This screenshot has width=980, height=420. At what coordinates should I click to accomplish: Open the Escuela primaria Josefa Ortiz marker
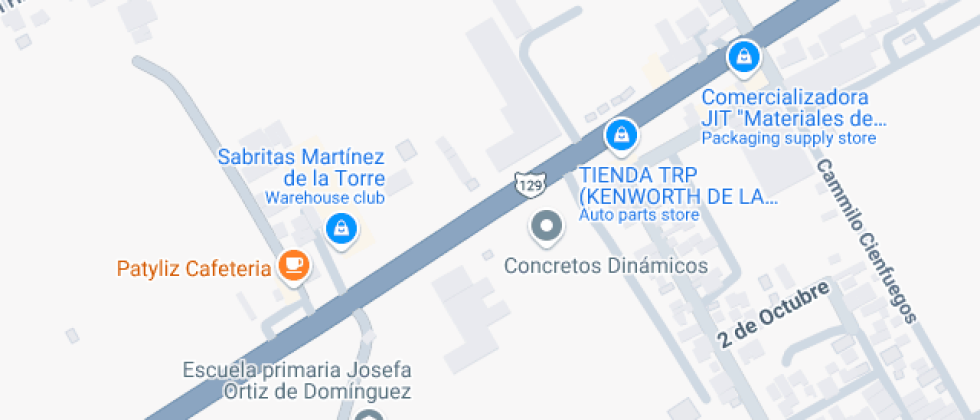(369, 416)
